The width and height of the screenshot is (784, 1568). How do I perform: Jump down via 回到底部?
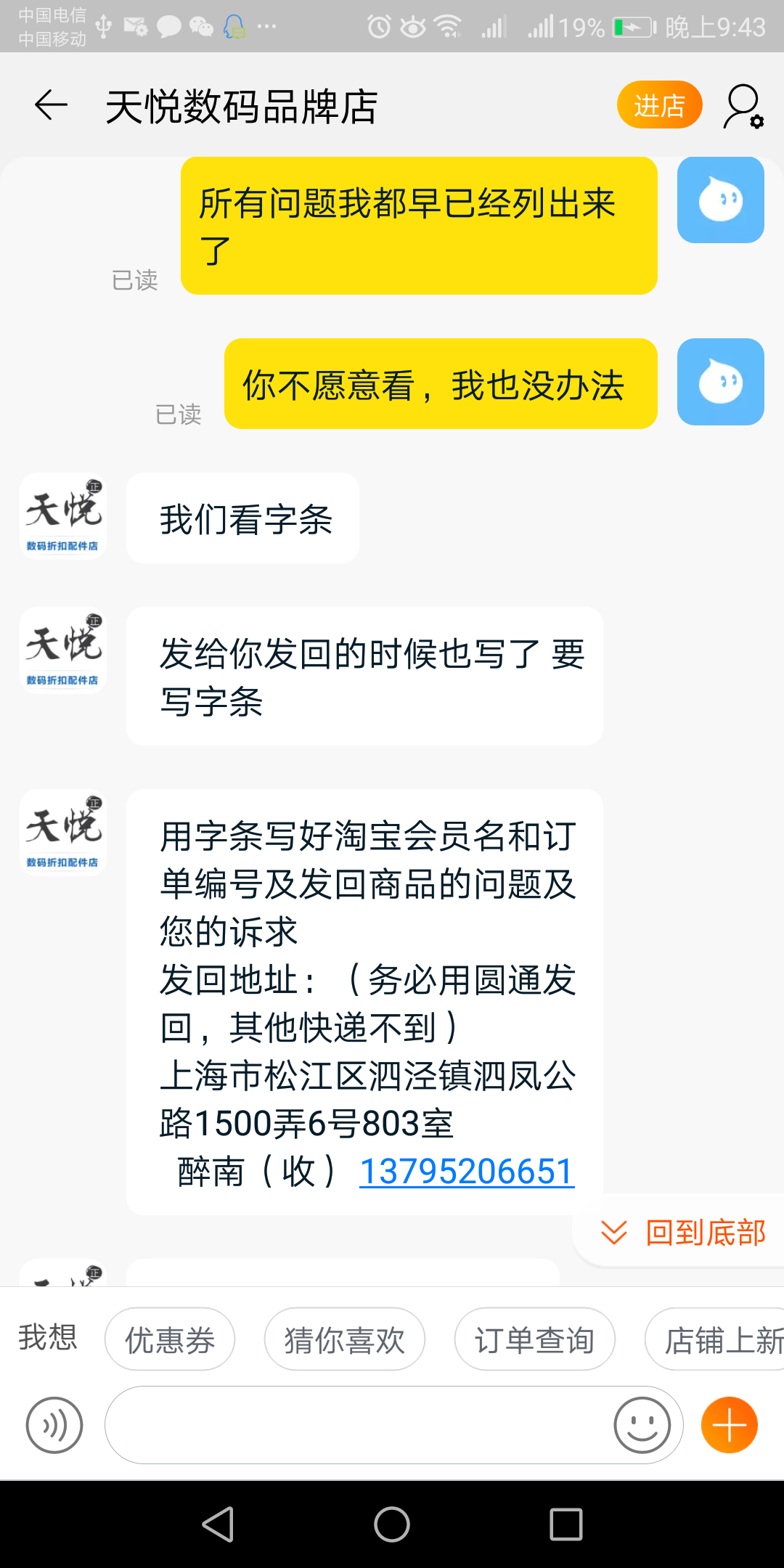click(x=682, y=1233)
